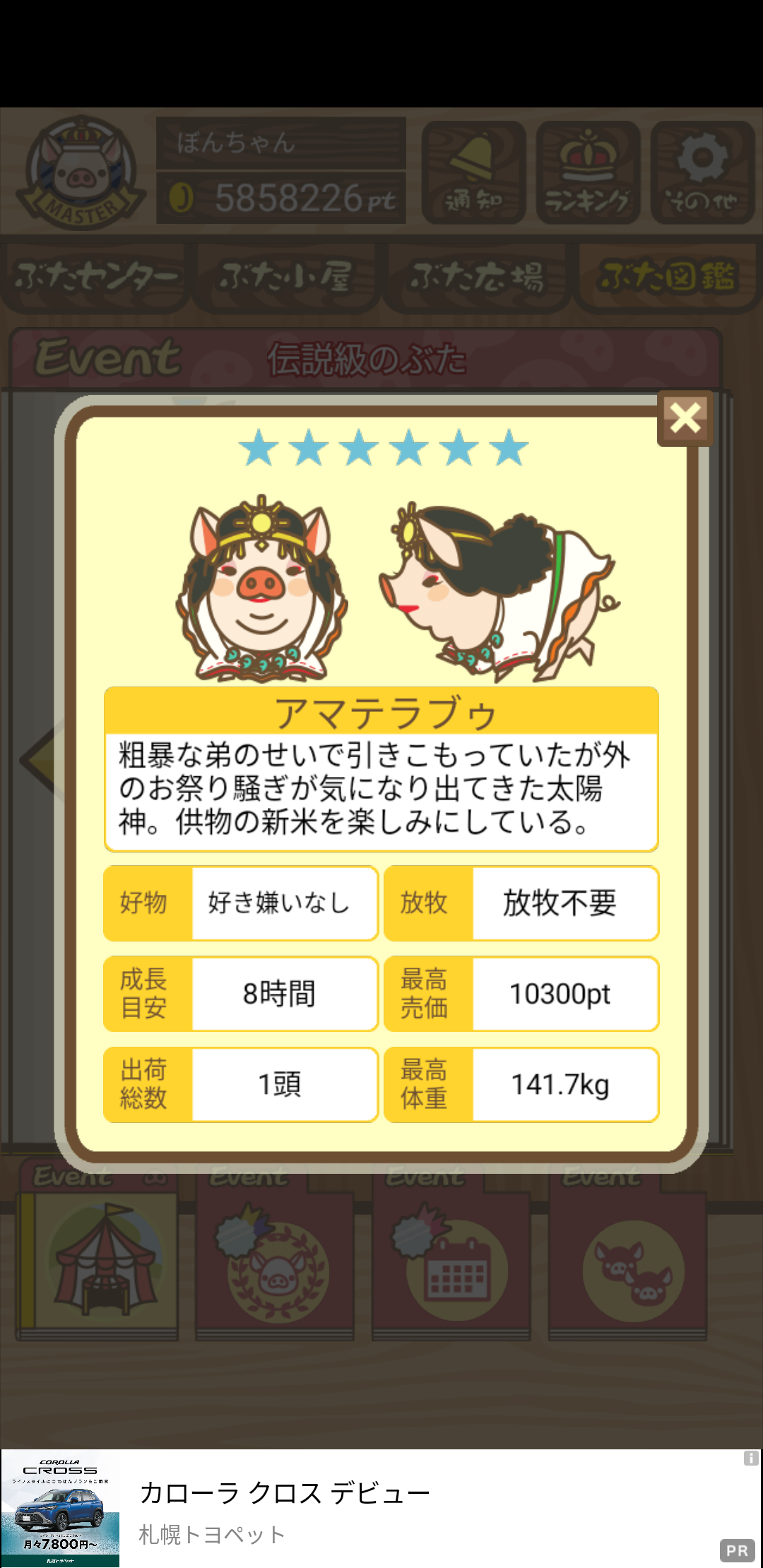Close the アマテラブゥ pig detail popup

(685, 418)
